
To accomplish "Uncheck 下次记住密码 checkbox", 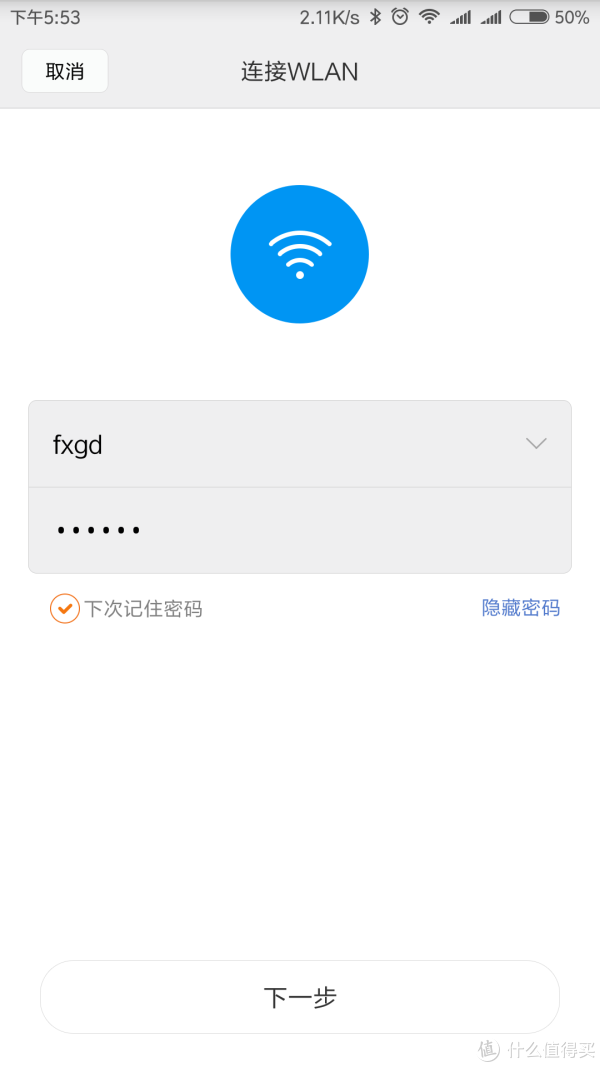I will point(65,608).
